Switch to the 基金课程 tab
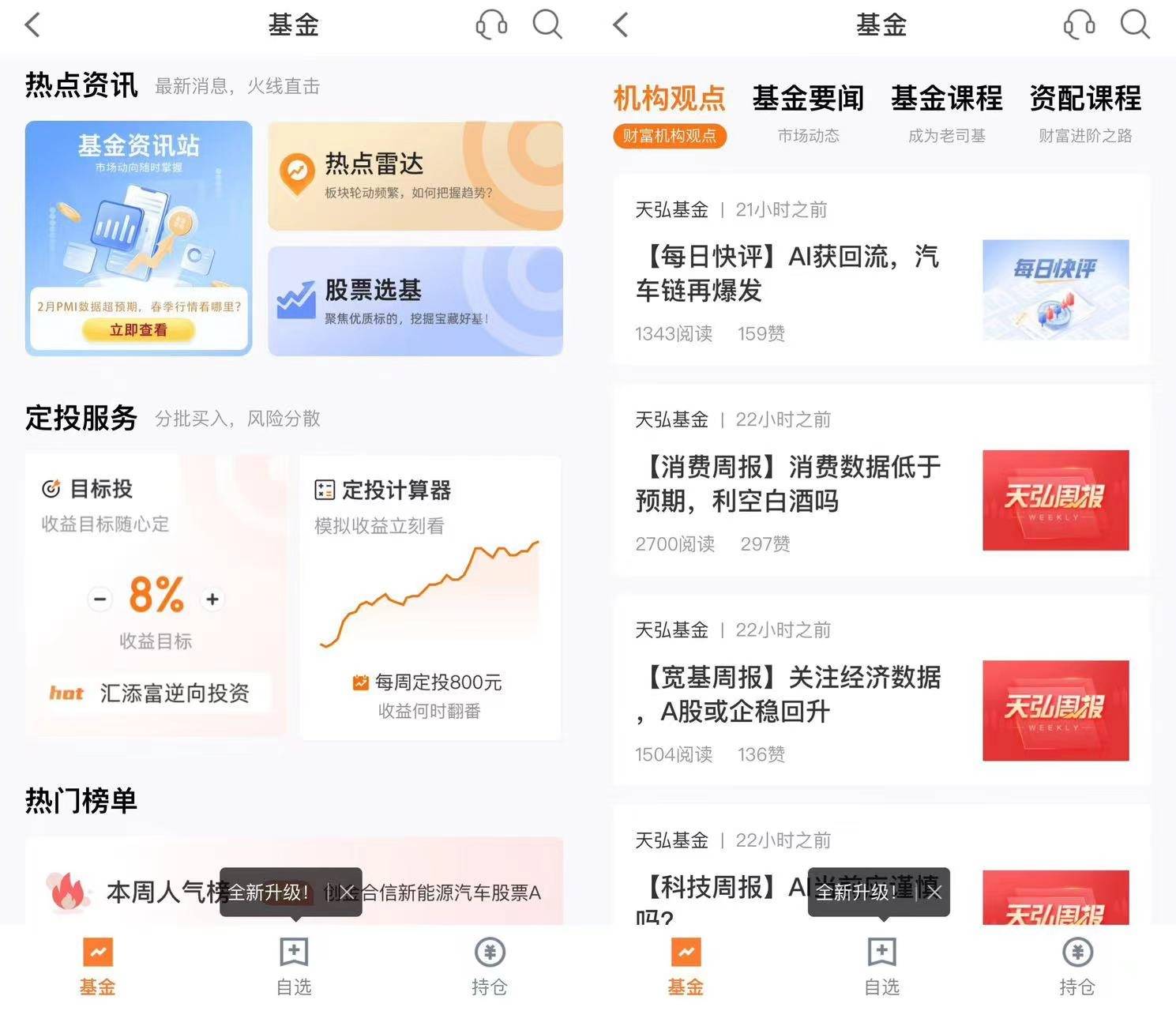 pos(946,99)
